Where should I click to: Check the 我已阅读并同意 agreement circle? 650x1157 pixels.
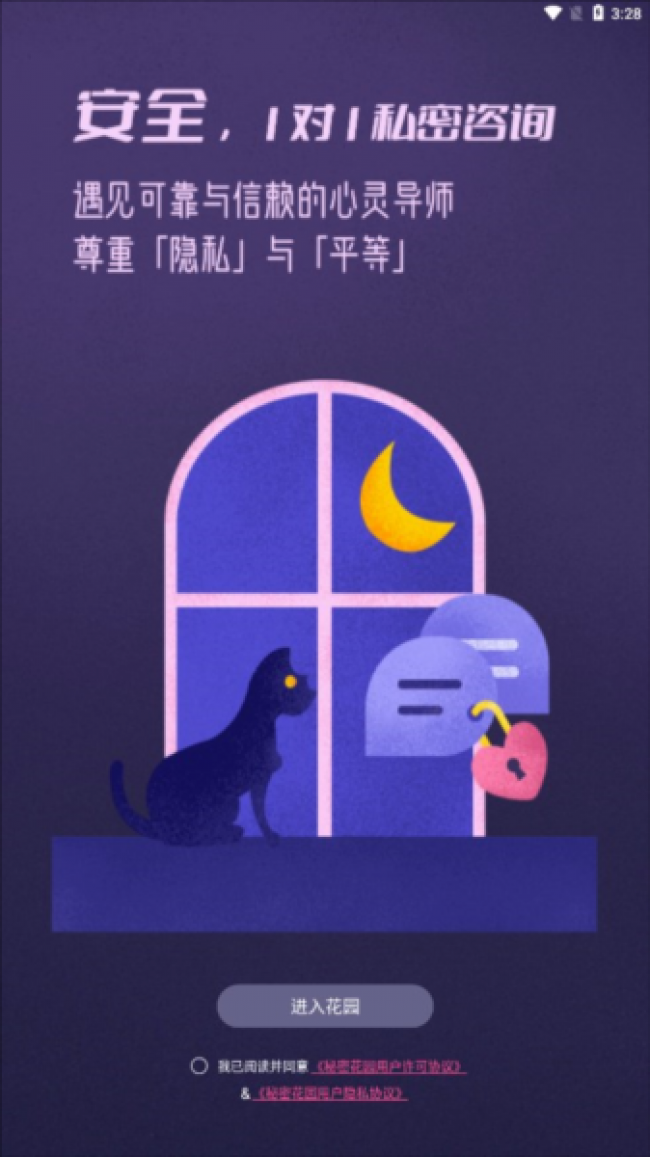point(199,1066)
